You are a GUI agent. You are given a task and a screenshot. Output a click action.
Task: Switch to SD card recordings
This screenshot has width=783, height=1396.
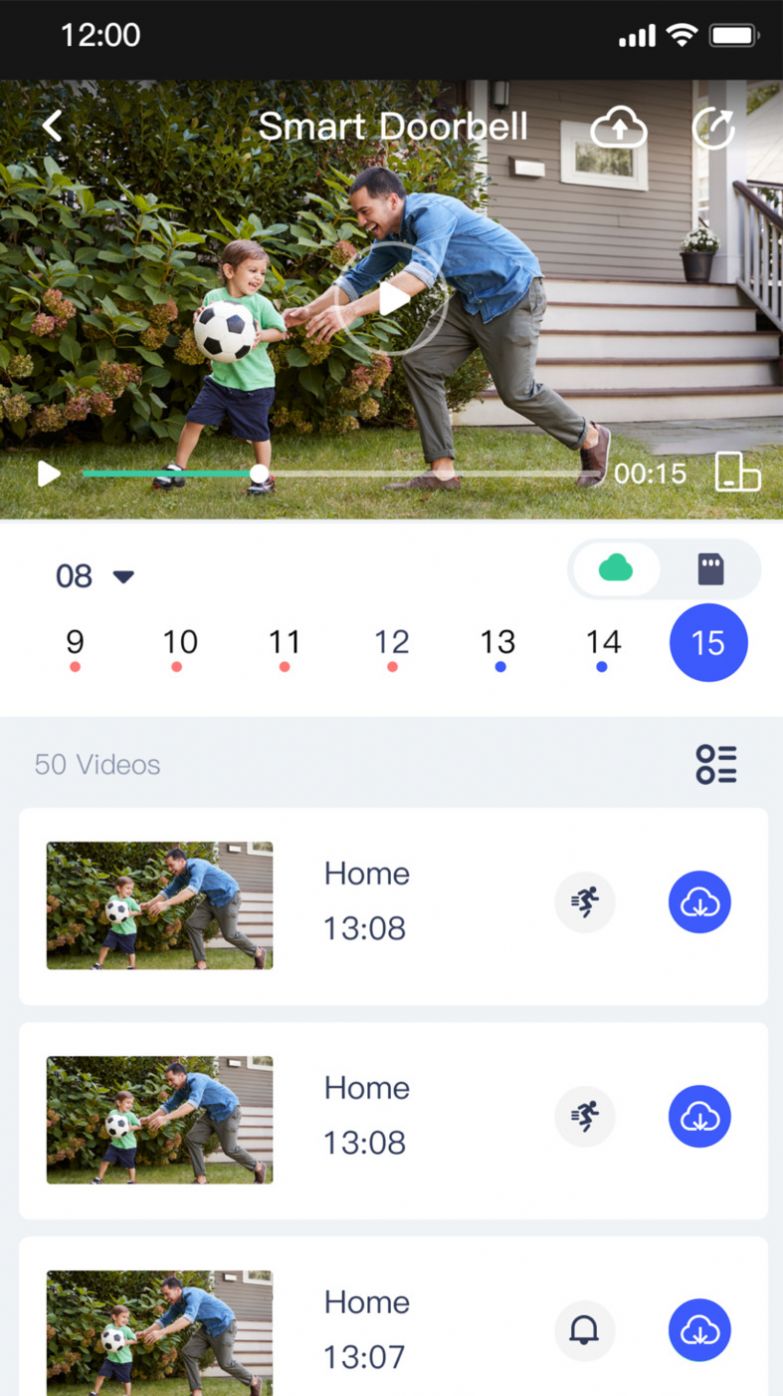coord(710,569)
